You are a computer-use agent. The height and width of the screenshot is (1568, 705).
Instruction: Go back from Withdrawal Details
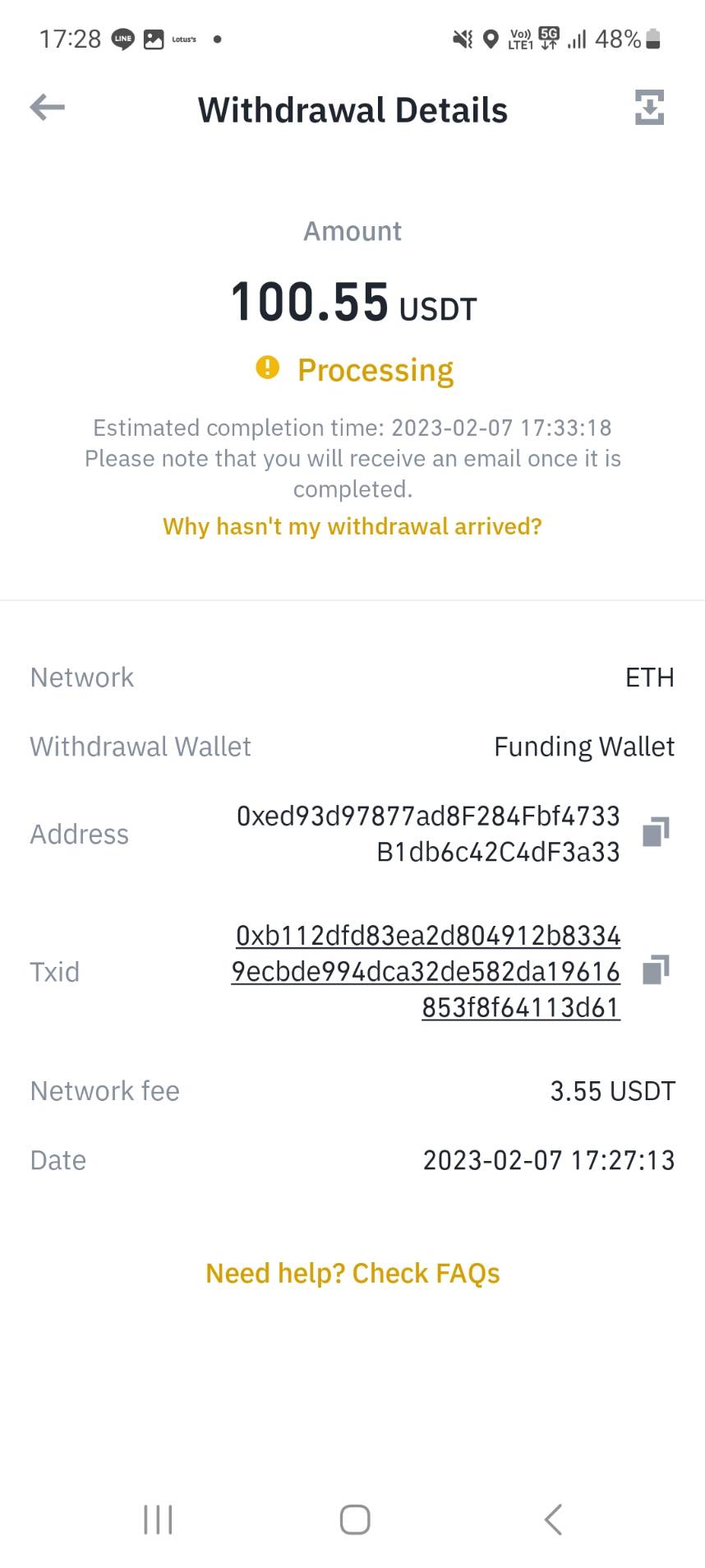[48, 108]
